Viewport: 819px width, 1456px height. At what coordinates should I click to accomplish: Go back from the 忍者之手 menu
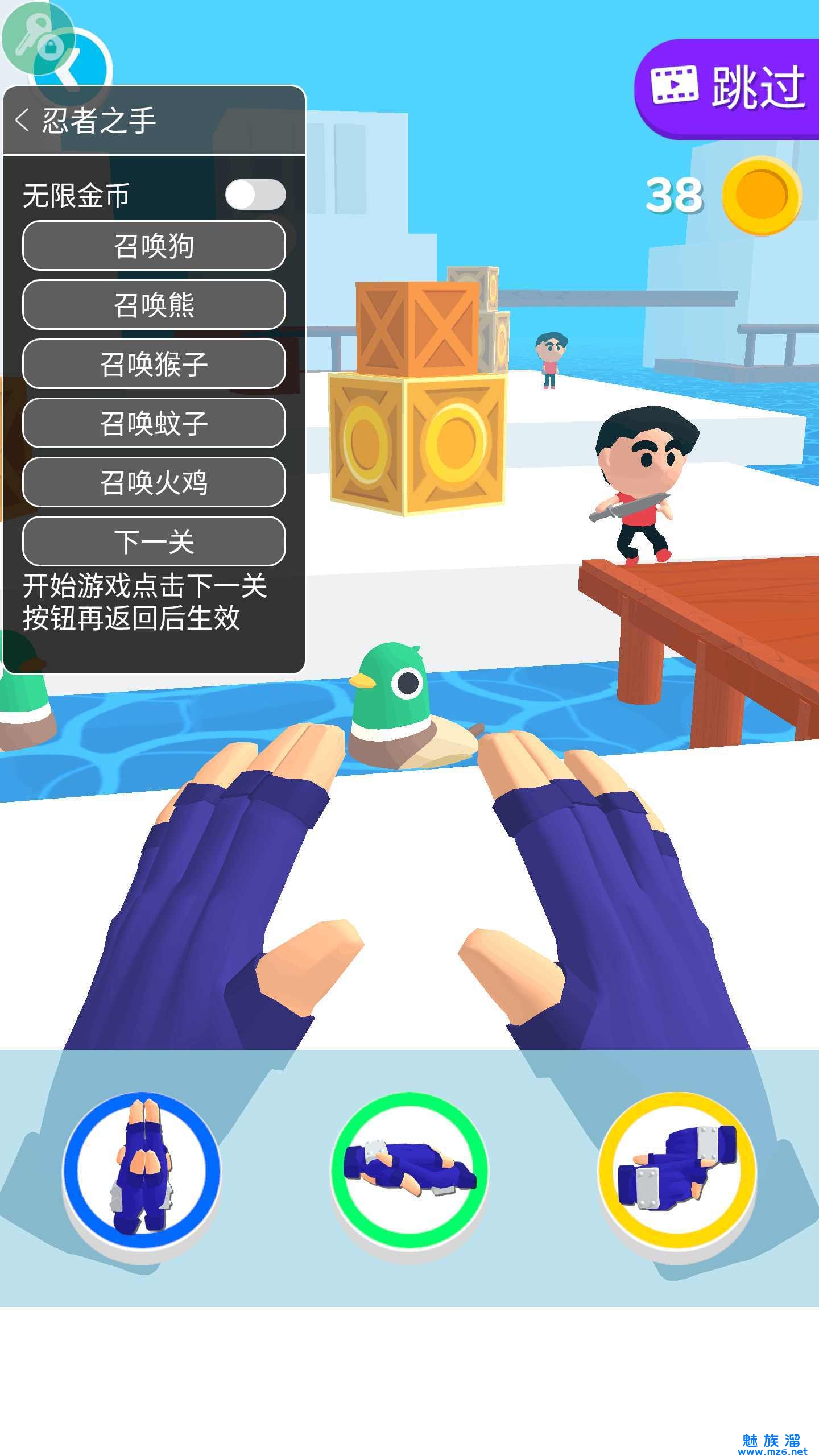tap(23, 120)
